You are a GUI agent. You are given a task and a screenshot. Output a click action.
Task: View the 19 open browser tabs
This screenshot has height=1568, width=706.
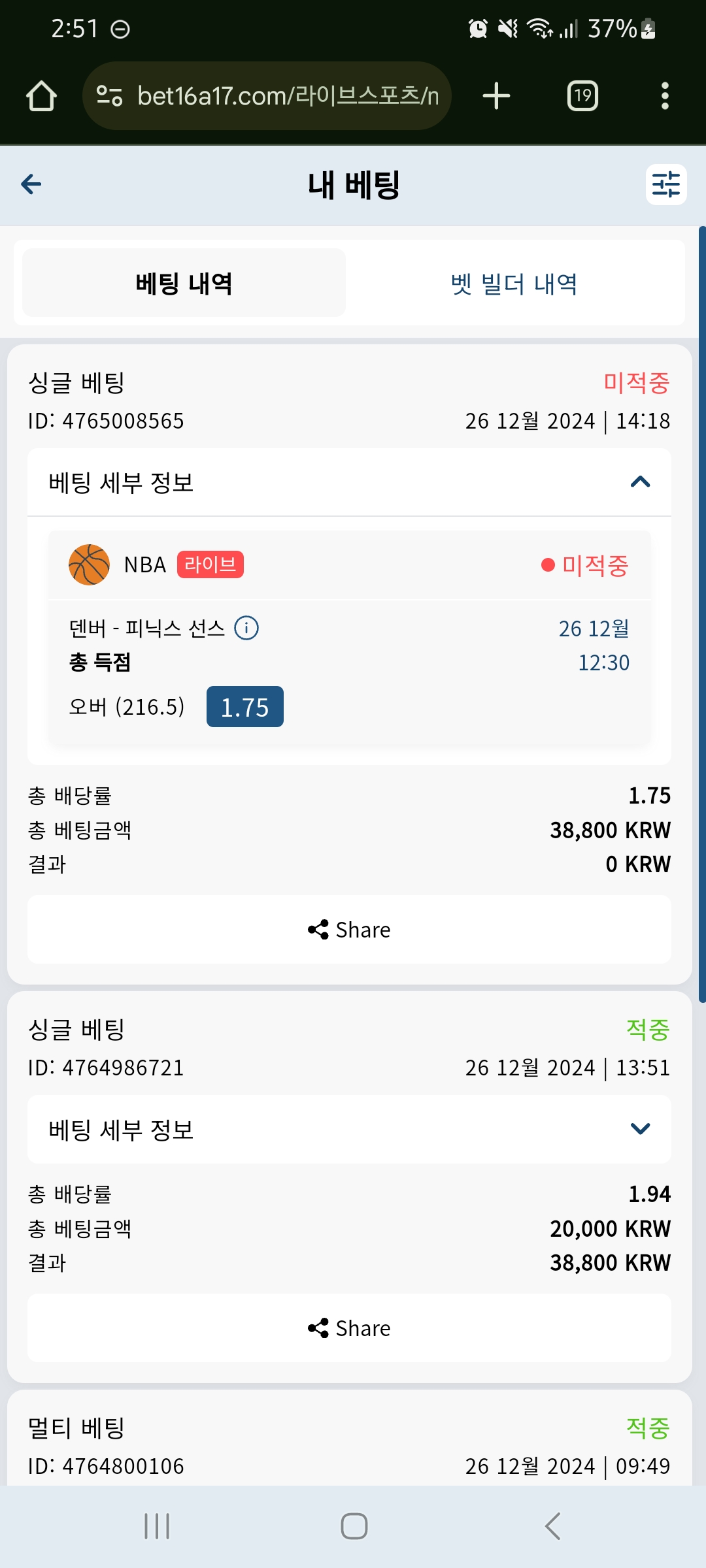coord(582,96)
